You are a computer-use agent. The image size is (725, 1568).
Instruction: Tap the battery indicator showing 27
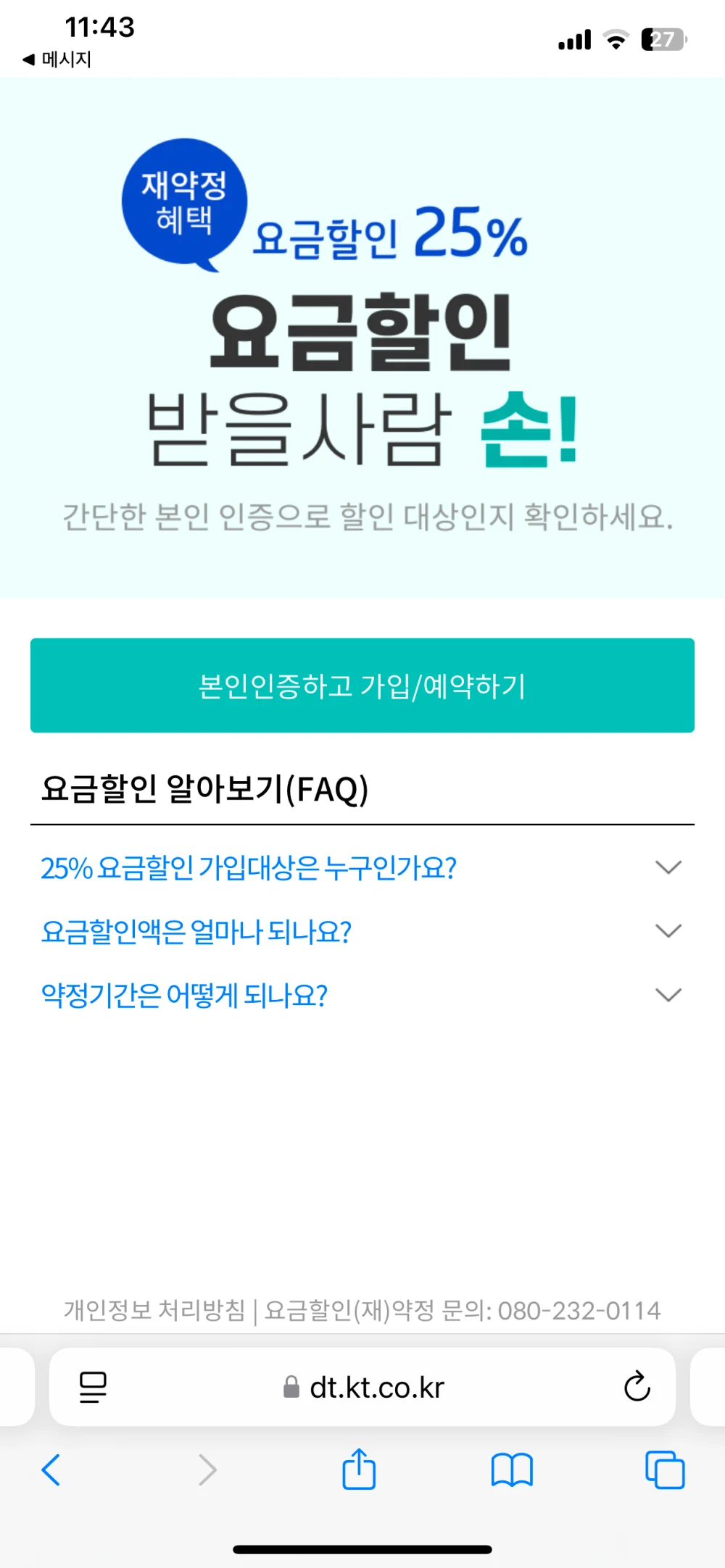click(x=660, y=40)
